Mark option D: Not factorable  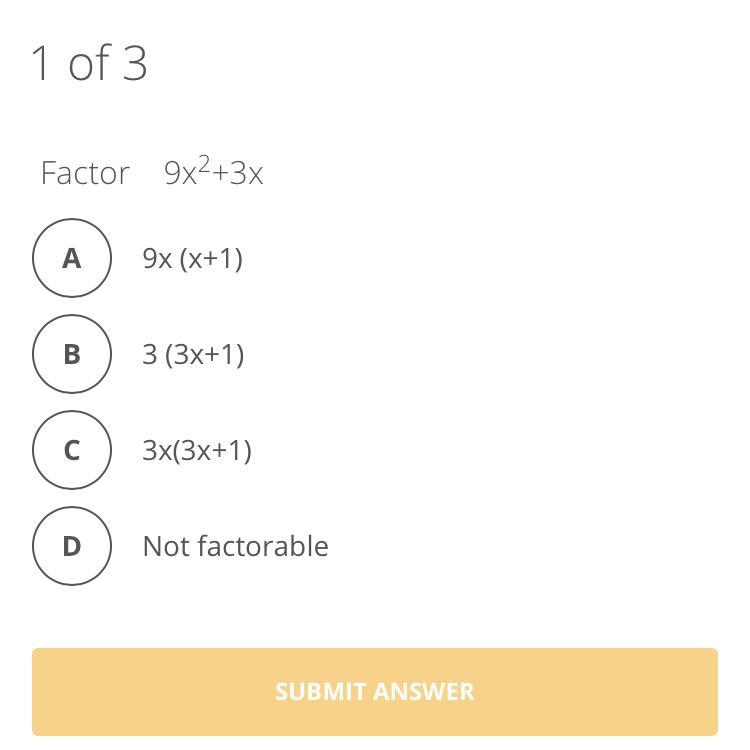click(x=72, y=546)
